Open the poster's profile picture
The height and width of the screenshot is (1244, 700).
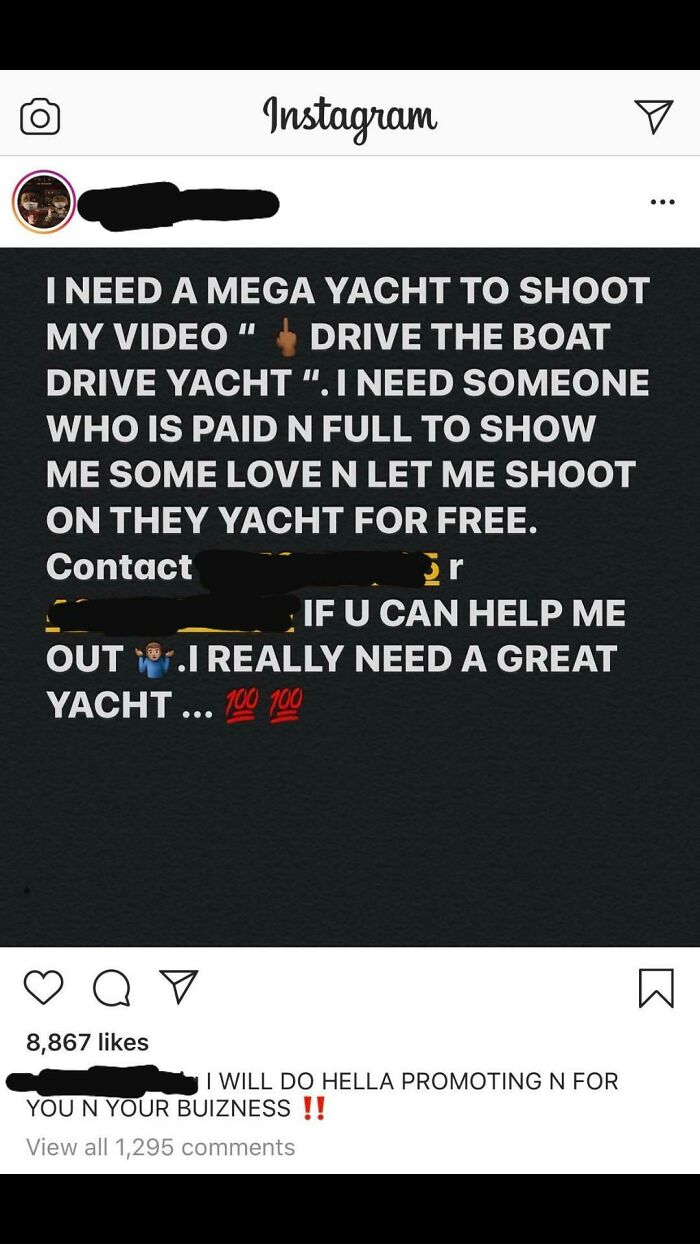pyautogui.click(x=43, y=202)
